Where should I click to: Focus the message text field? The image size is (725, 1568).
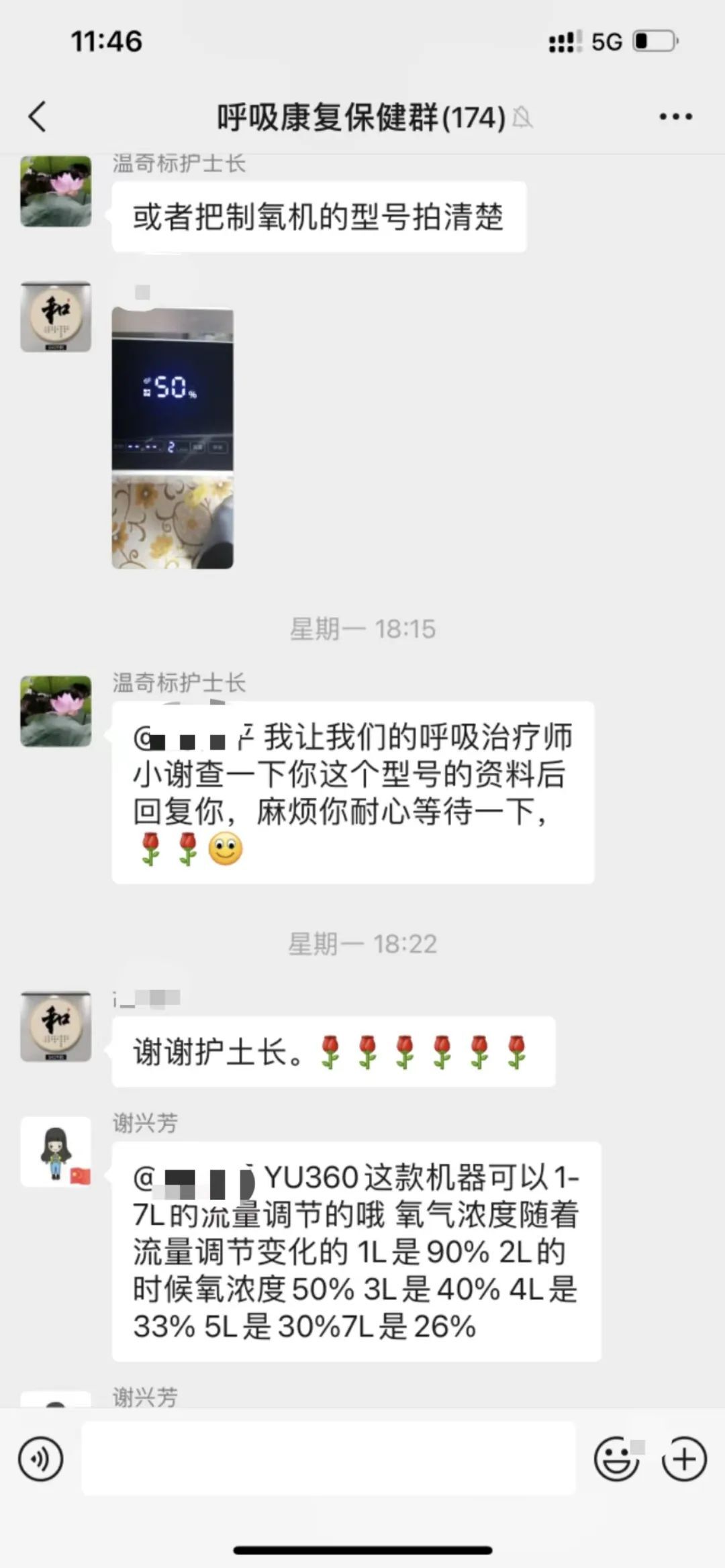tap(328, 1458)
